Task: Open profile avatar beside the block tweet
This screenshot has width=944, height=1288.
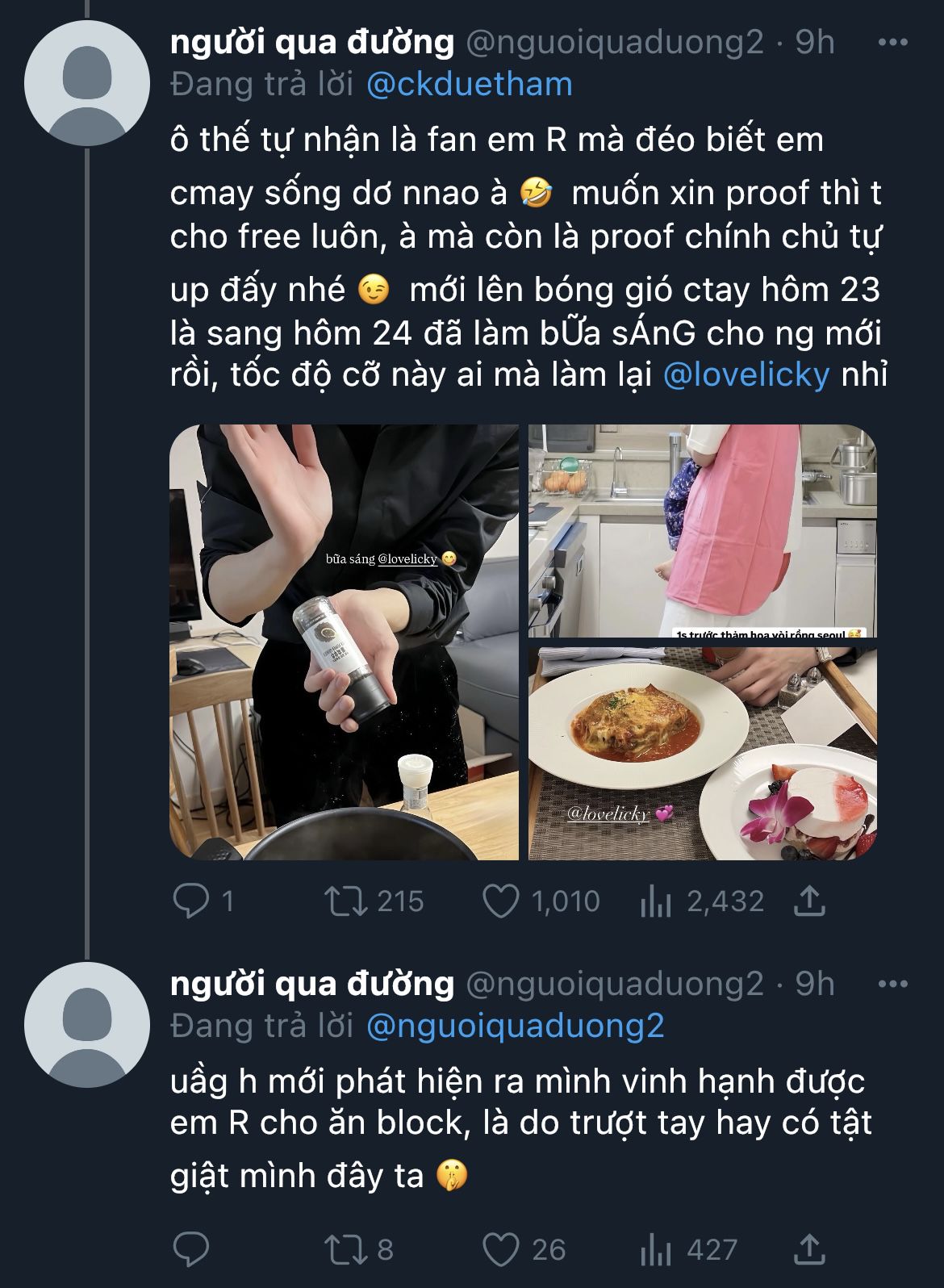Action: pos(86,1024)
